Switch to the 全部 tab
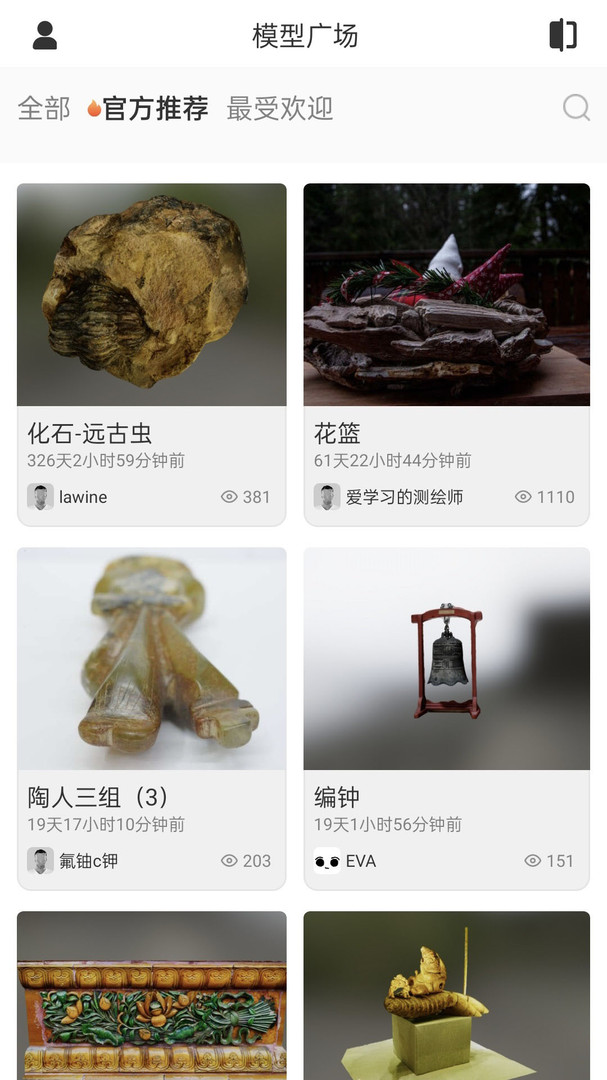This screenshot has height=1080, width=607. (44, 108)
